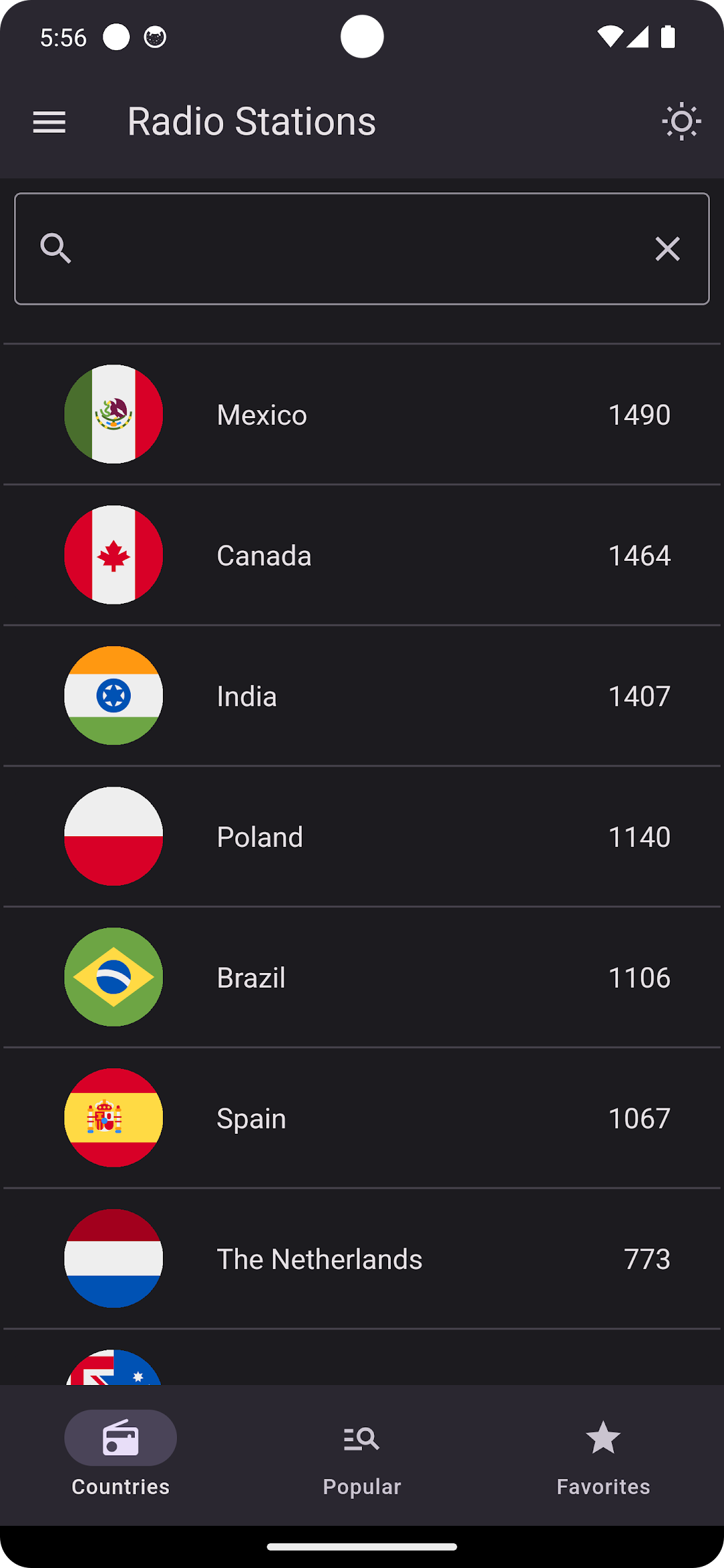Clear the search box with X
This screenshot has height=1568, width=724.
[x=667, y=249]
